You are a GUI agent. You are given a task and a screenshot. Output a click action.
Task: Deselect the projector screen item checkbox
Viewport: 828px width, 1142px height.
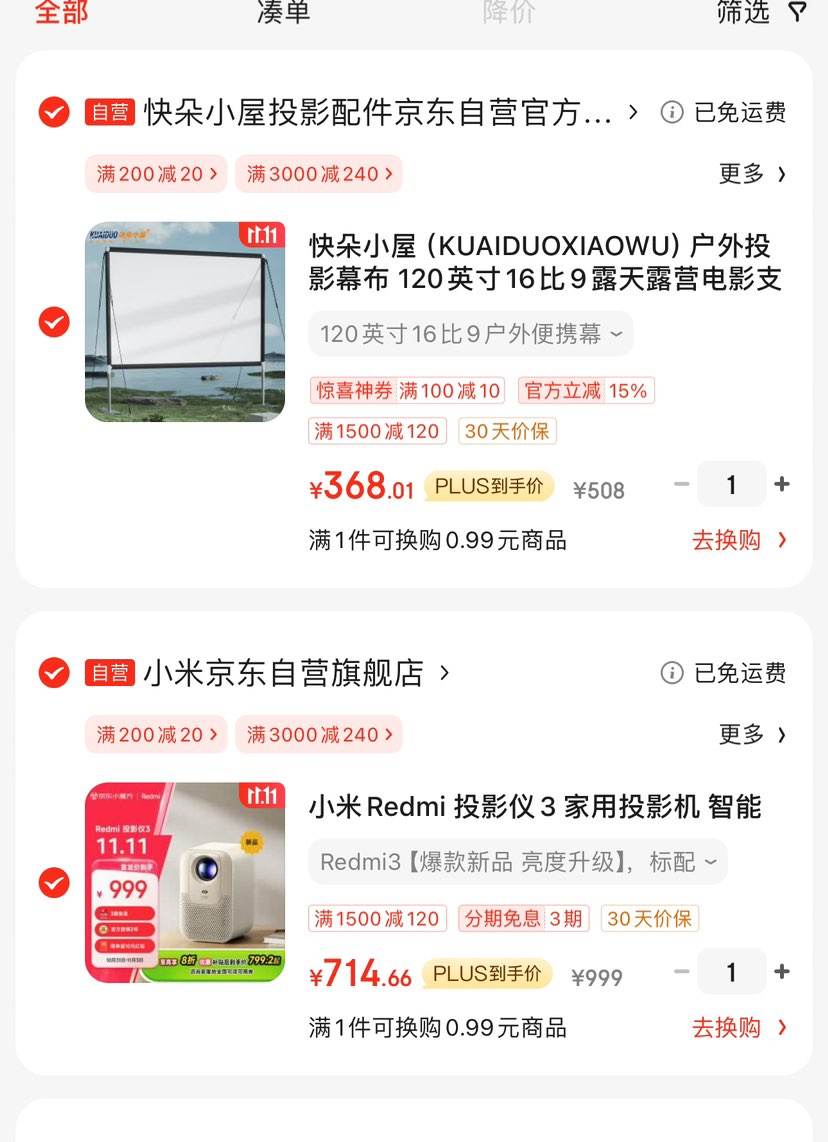coord(53,322)
